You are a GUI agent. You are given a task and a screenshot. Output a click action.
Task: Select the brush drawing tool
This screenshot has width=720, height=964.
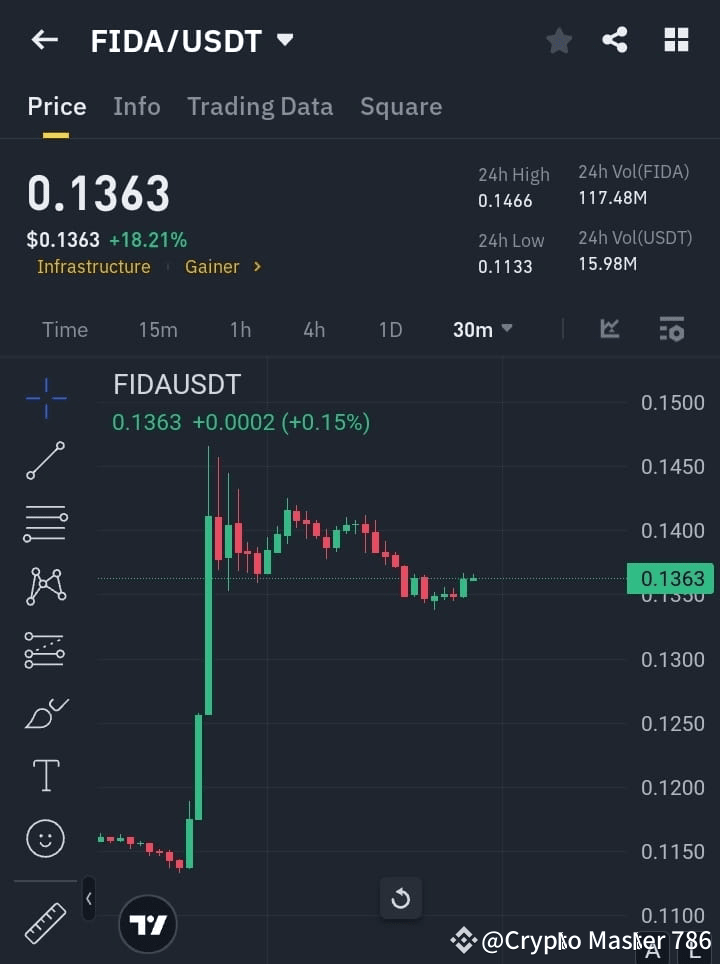[45, 712]
